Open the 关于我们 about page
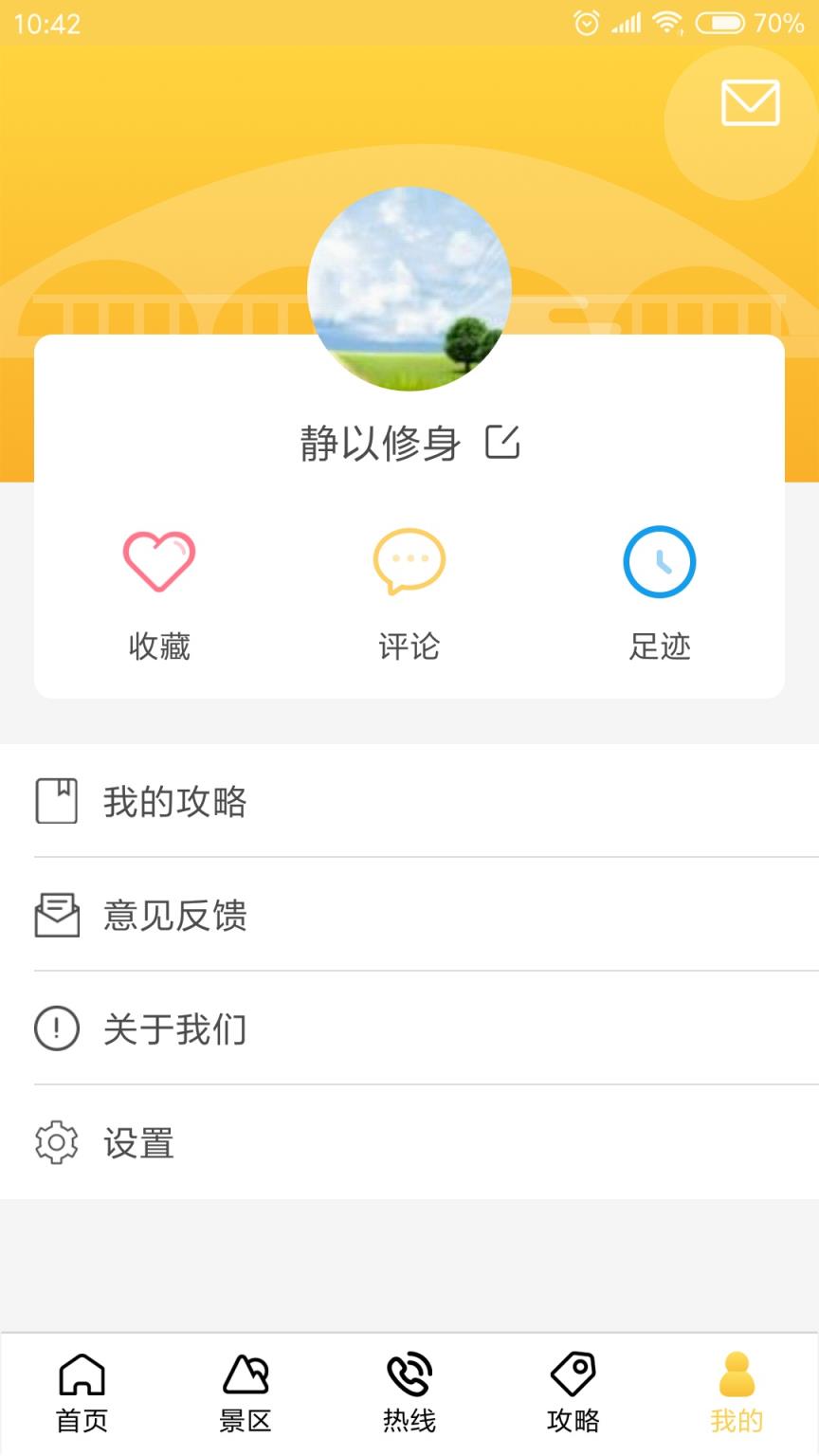 (x=176, y=1028)
